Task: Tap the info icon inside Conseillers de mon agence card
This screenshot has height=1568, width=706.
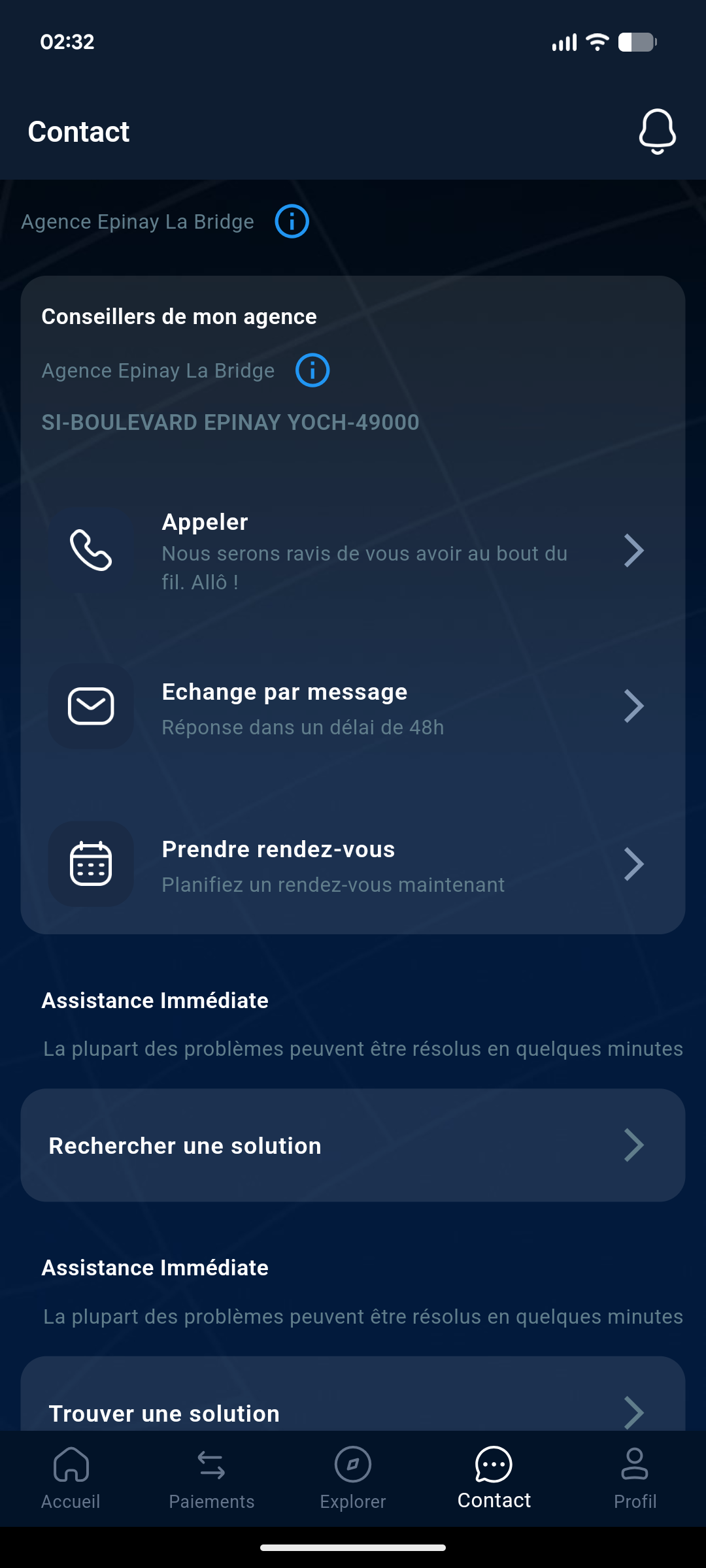Action: point(312,370)
